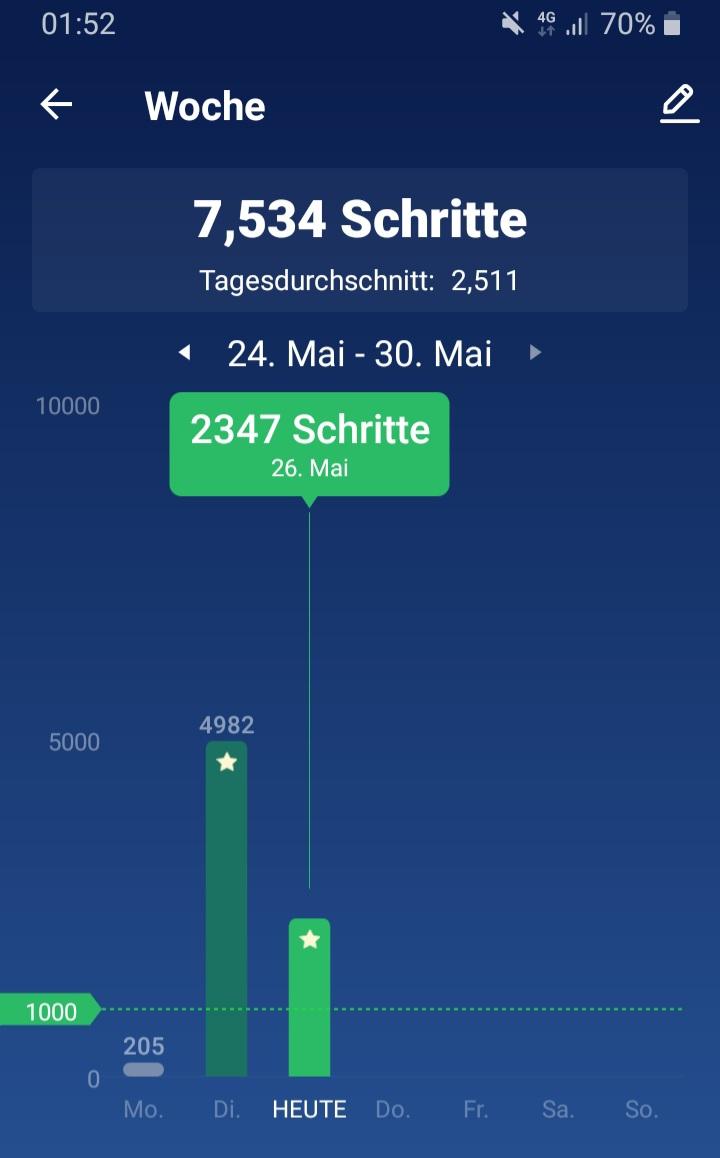Viewport: 720px width, 1158px height.
Task: Go back using the arrow icon
Action: [56, 105]
